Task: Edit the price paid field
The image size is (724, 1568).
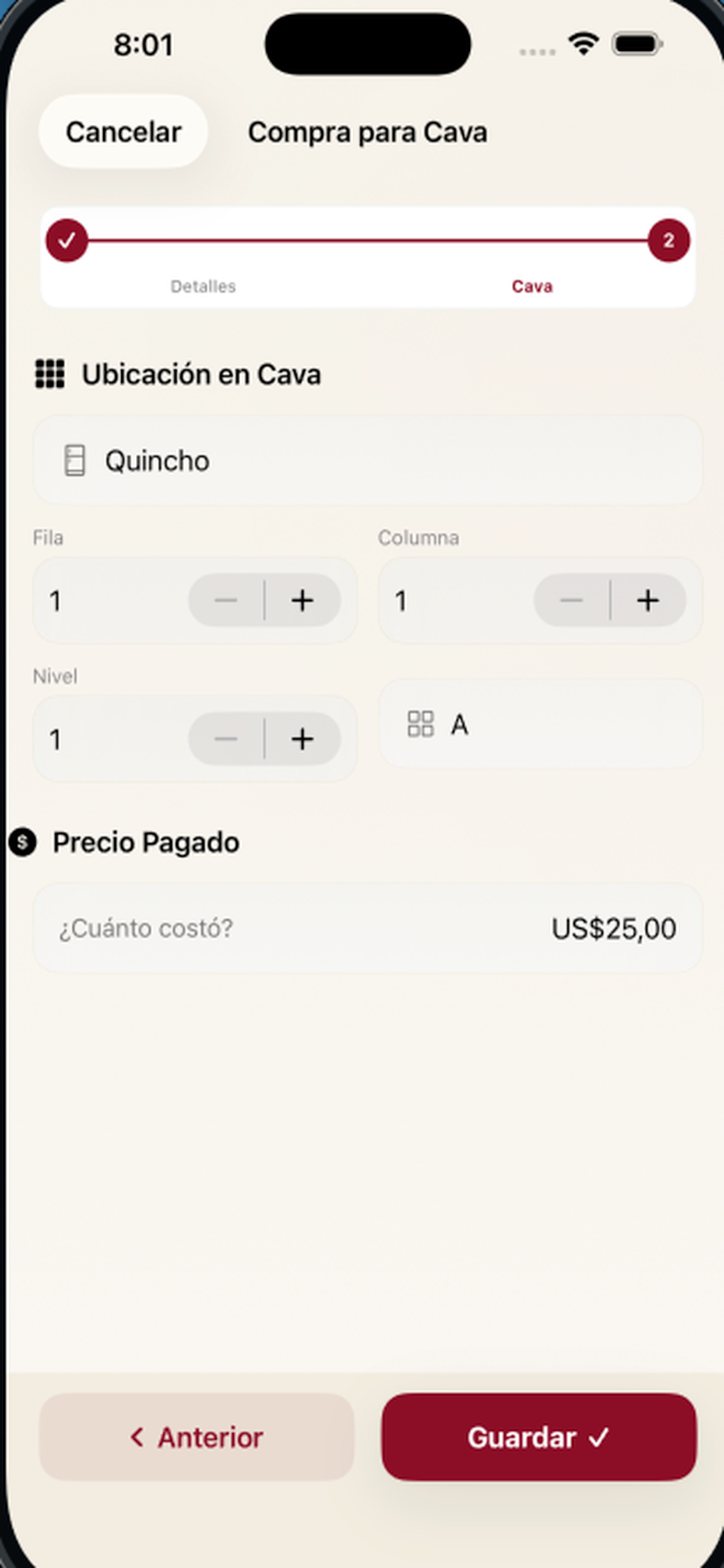Action: pos(367,928)
